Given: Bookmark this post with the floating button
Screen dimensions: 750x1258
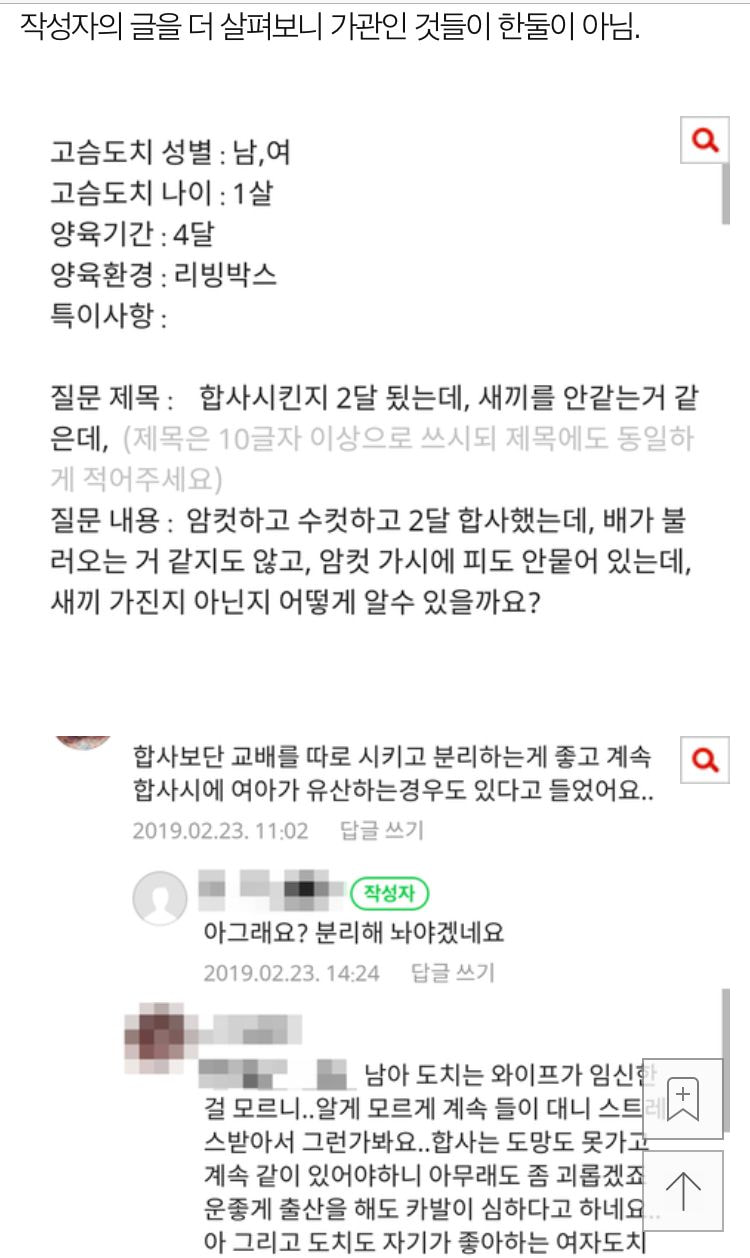Looking at the screenshot, I should click(682, 1099).
